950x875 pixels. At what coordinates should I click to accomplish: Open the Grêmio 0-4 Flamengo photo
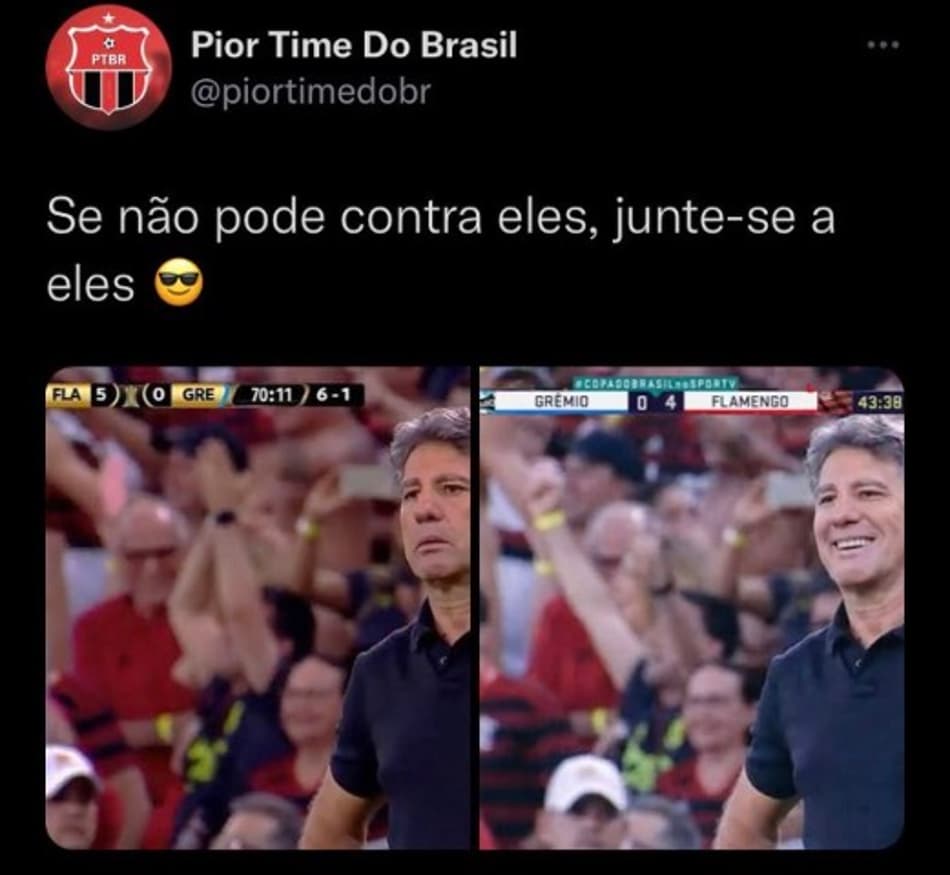point(691,610)
